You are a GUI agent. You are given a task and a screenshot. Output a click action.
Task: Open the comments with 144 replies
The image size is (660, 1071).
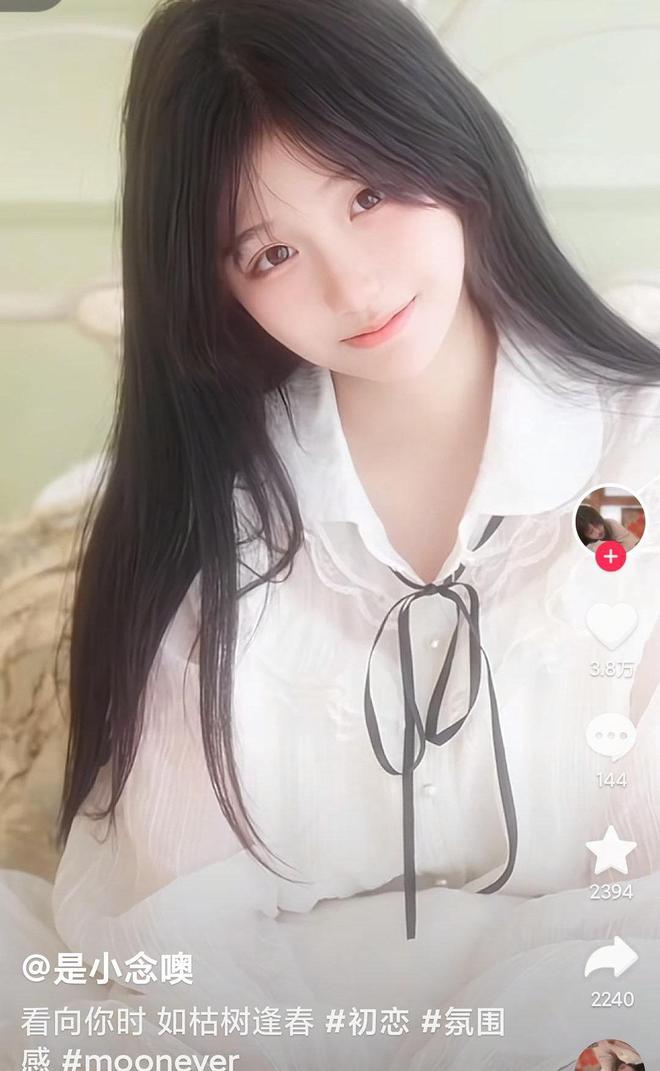[611, 737]
